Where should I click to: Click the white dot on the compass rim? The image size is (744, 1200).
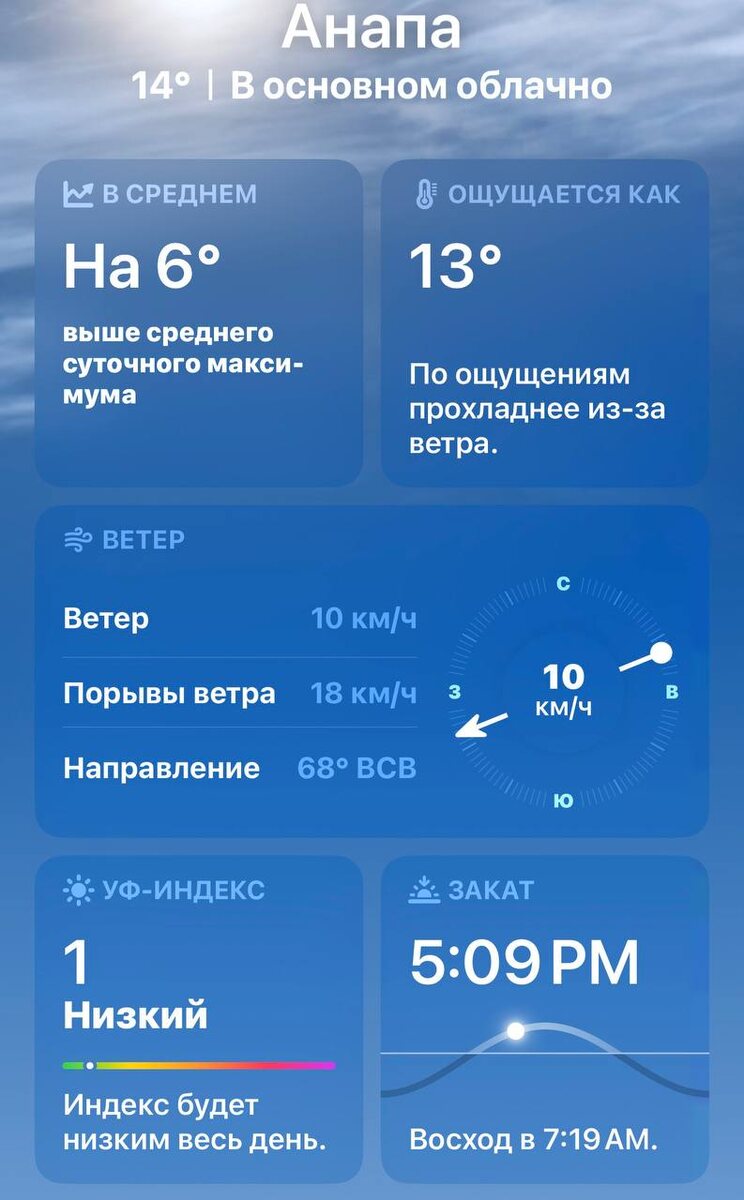tap(660, 654)
